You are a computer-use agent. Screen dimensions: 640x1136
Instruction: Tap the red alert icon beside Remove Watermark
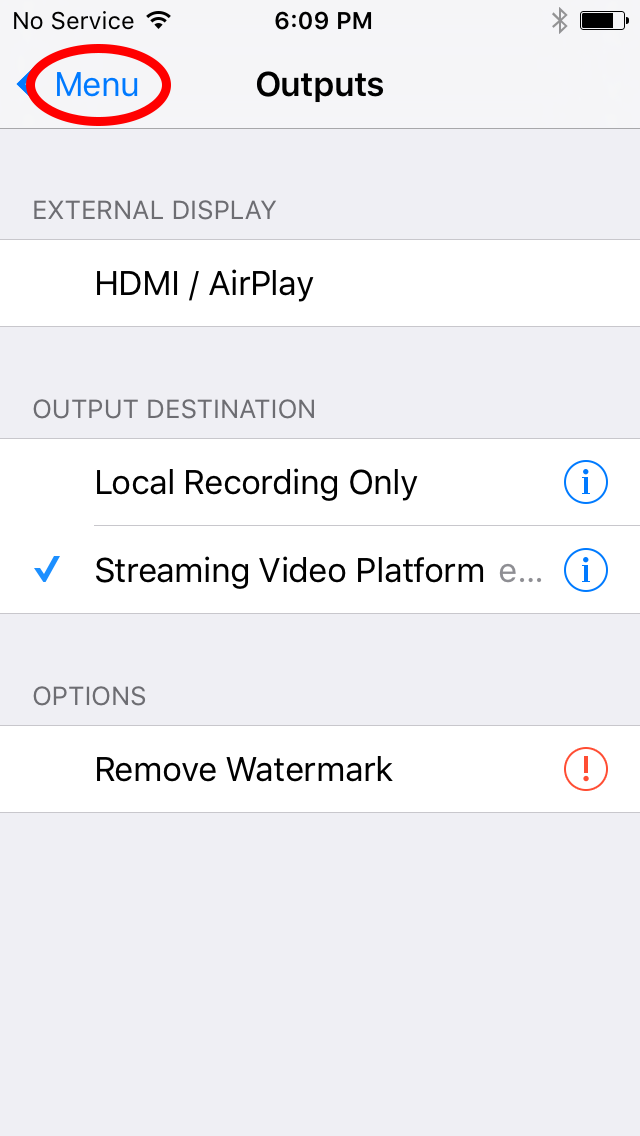click(x=586, y=769)
